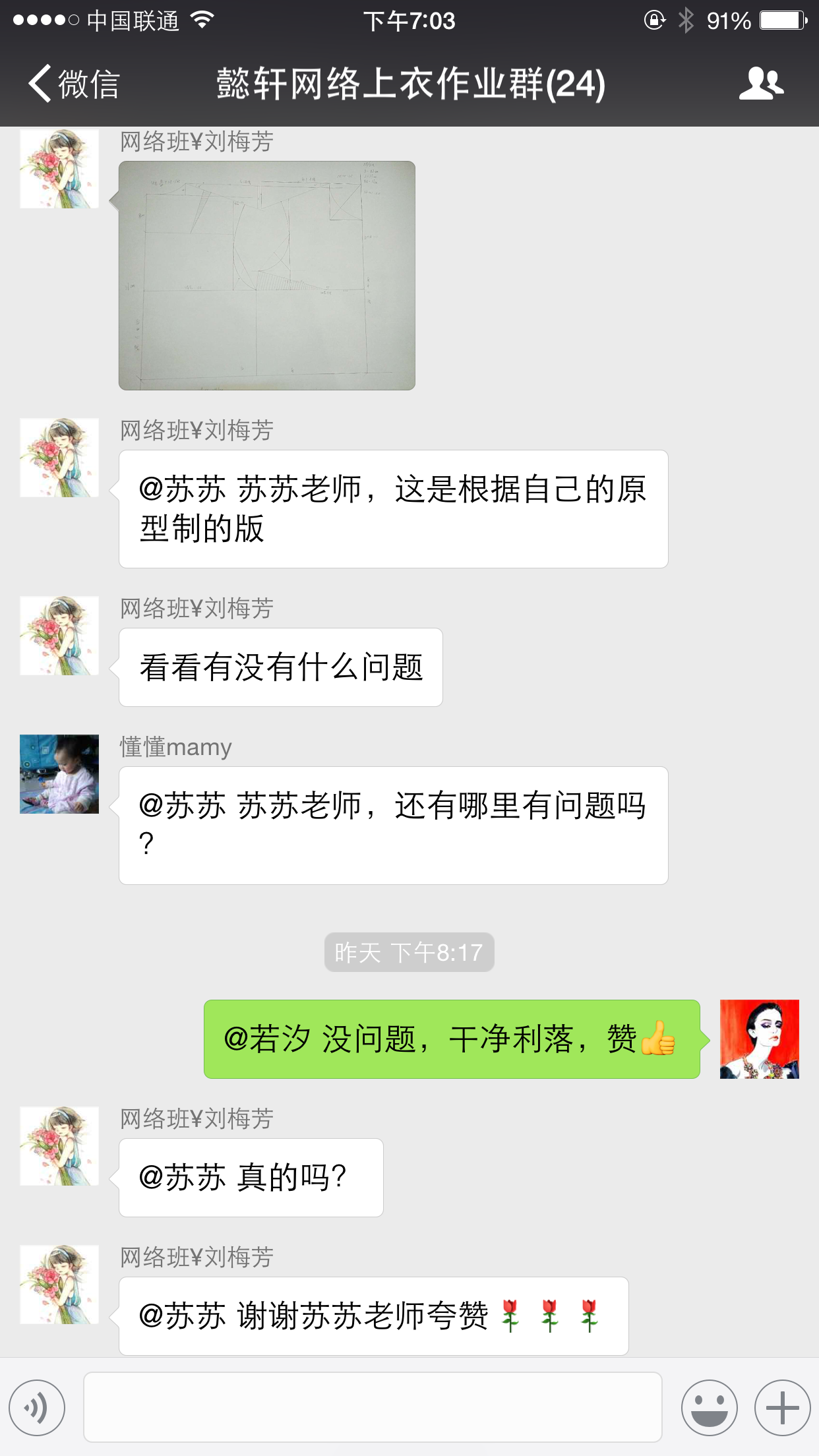819x1456 pixels.
Task: Open the emoji sticker panel
Action: 709,1407
